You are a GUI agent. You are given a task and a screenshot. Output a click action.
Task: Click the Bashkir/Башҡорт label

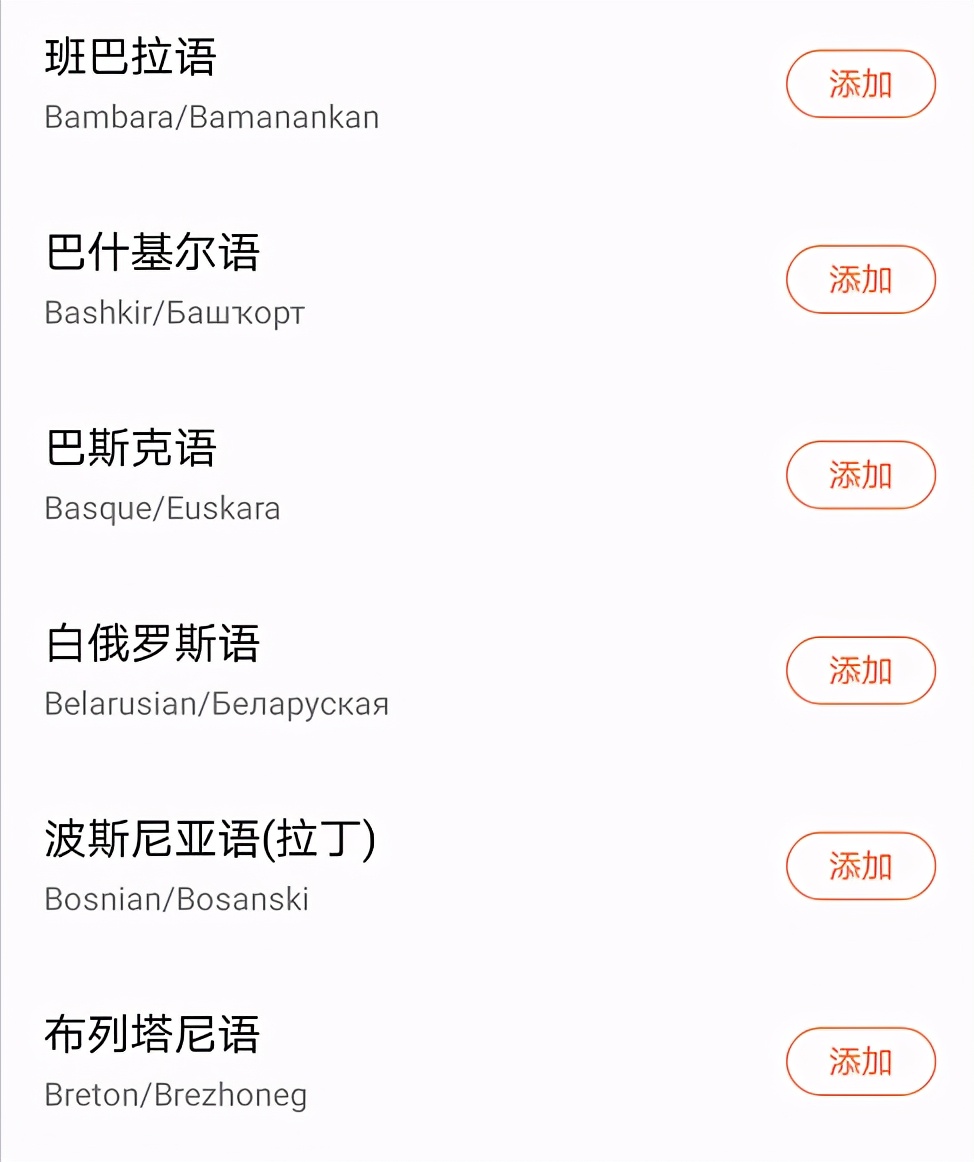click(175, 312)
